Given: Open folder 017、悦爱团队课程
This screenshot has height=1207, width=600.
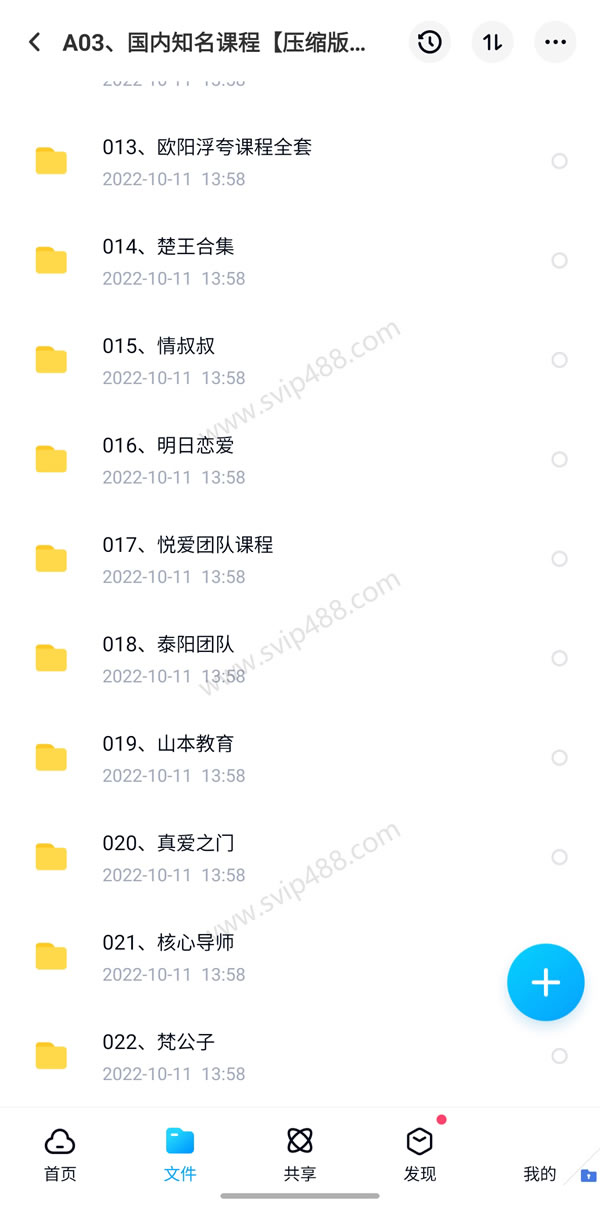Looking at the screenshot, I should point(300,558).
